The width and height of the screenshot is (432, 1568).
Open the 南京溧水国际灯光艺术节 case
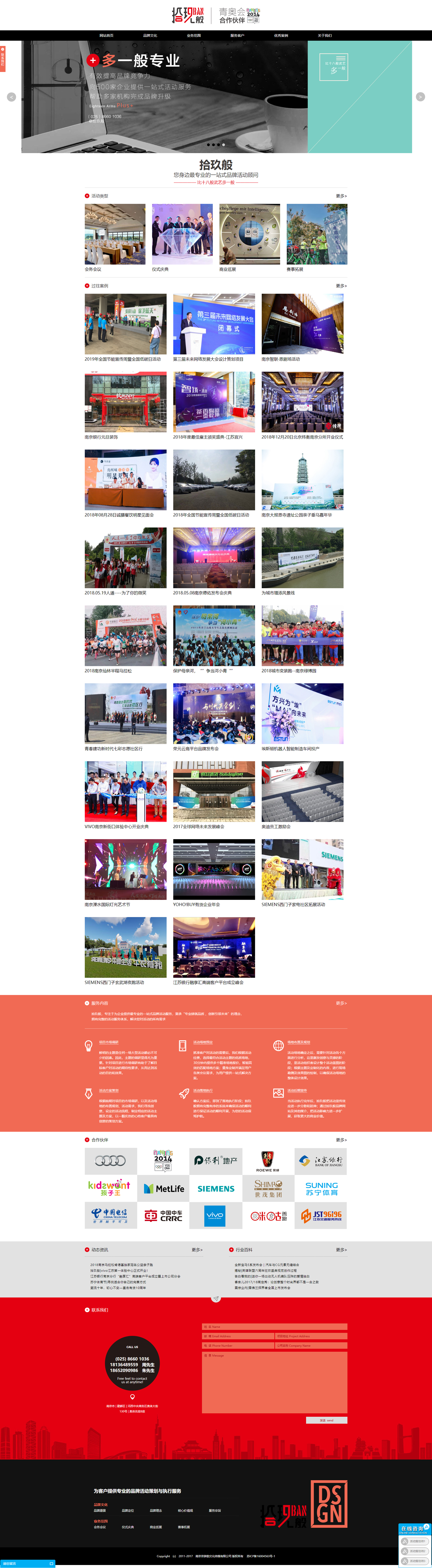click(x=125, y=869)
